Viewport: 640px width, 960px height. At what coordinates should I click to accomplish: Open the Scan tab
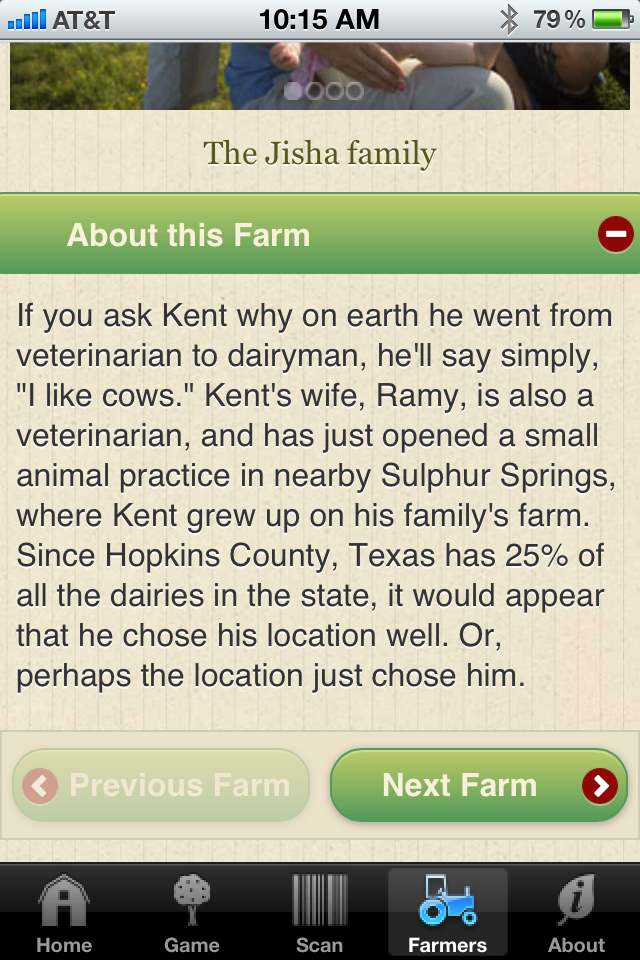(319, 912)
